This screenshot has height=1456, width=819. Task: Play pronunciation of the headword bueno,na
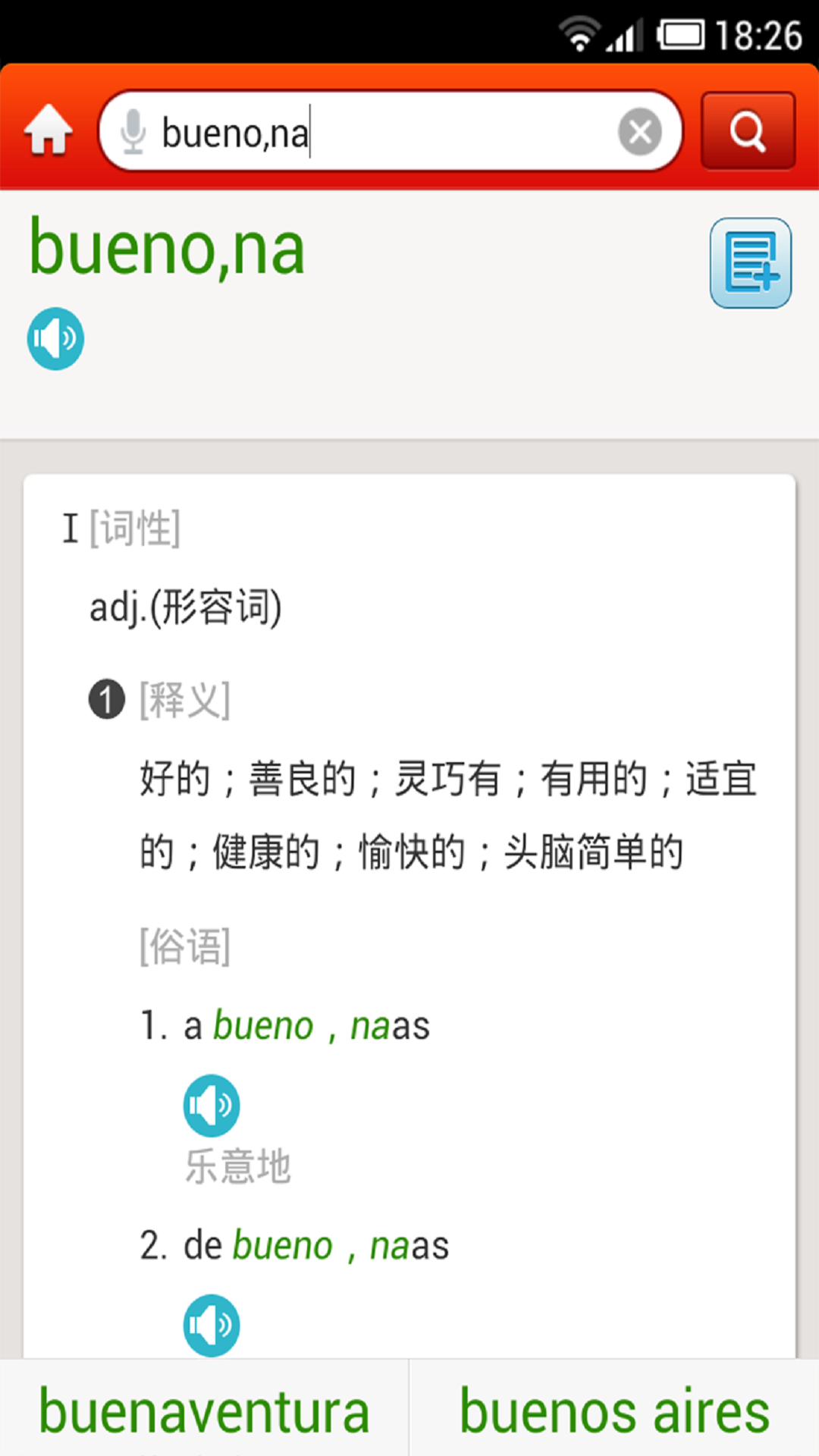[55, 339]
